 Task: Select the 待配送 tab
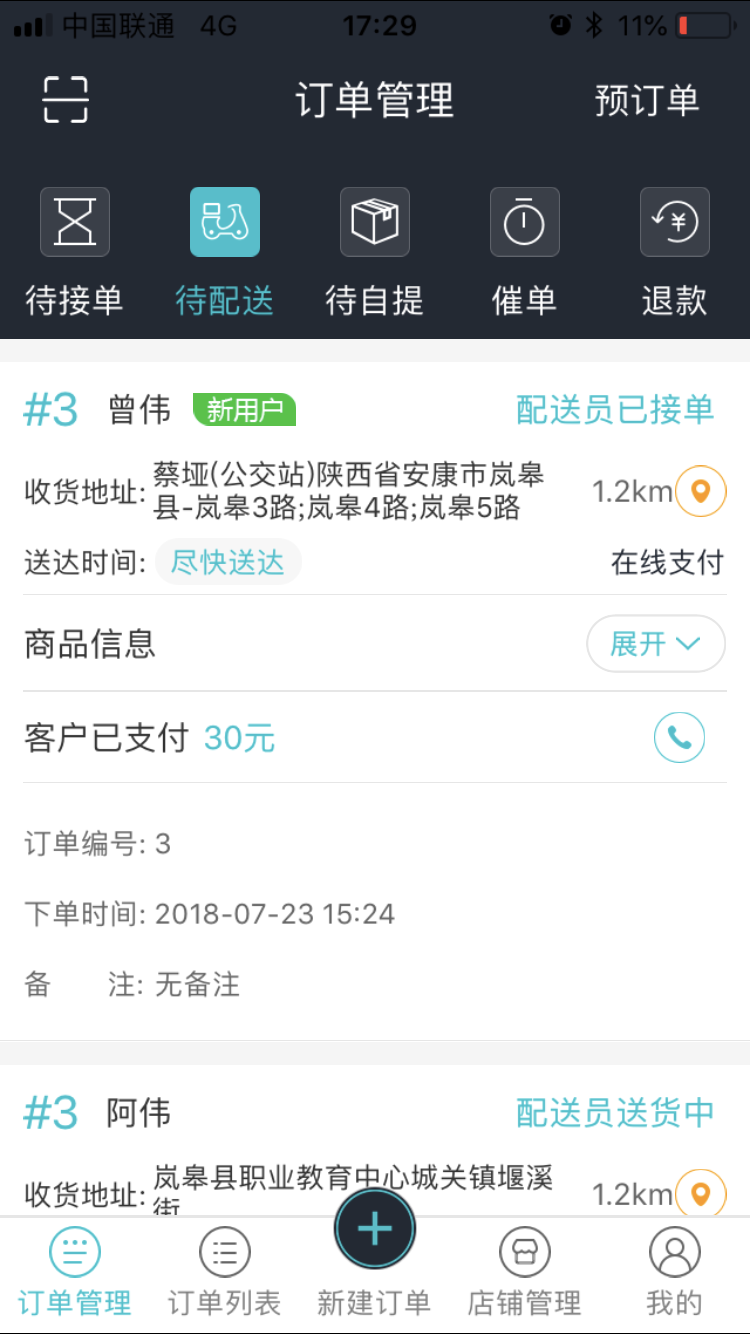(225, 252)
